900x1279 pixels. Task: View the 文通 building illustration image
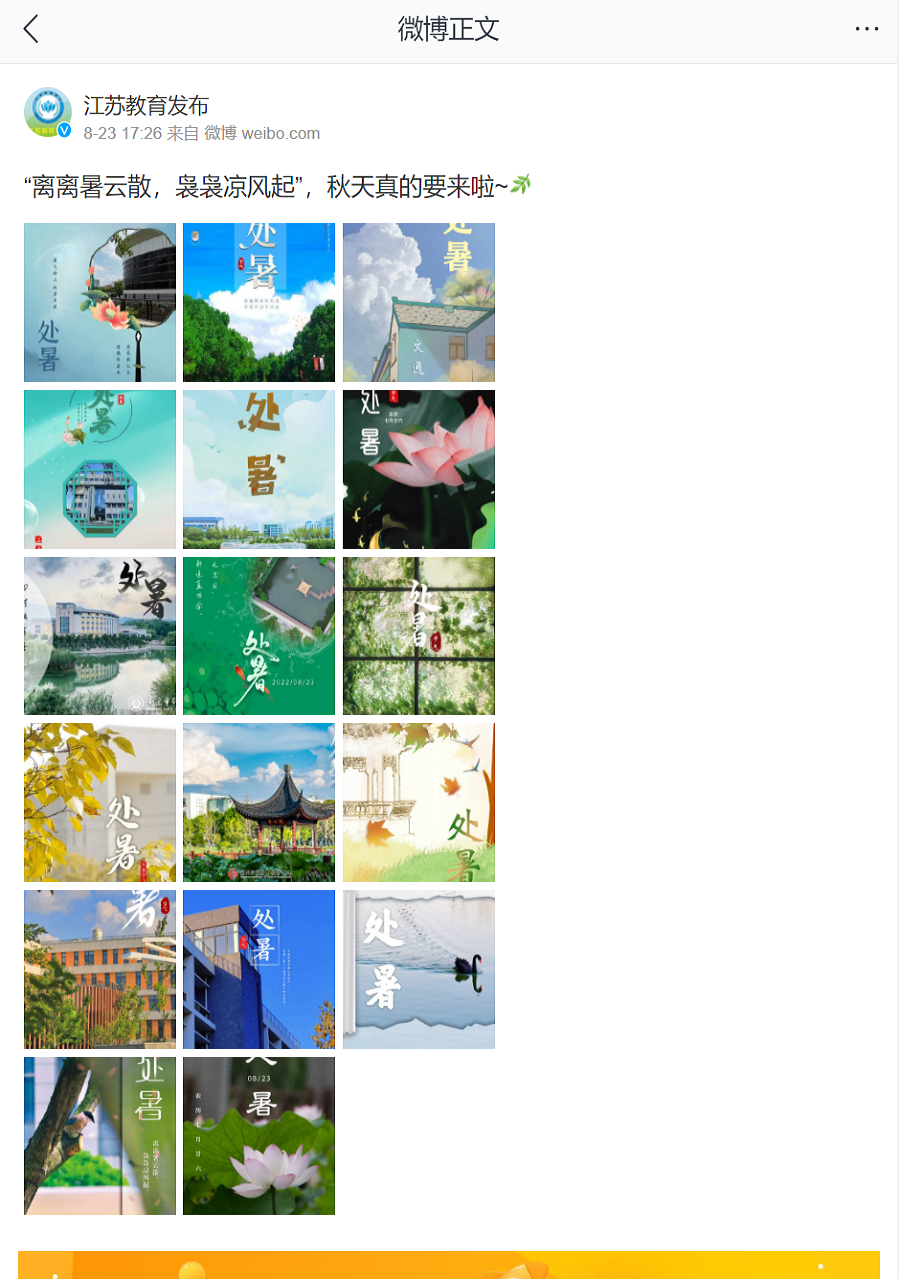click(419, 302)
